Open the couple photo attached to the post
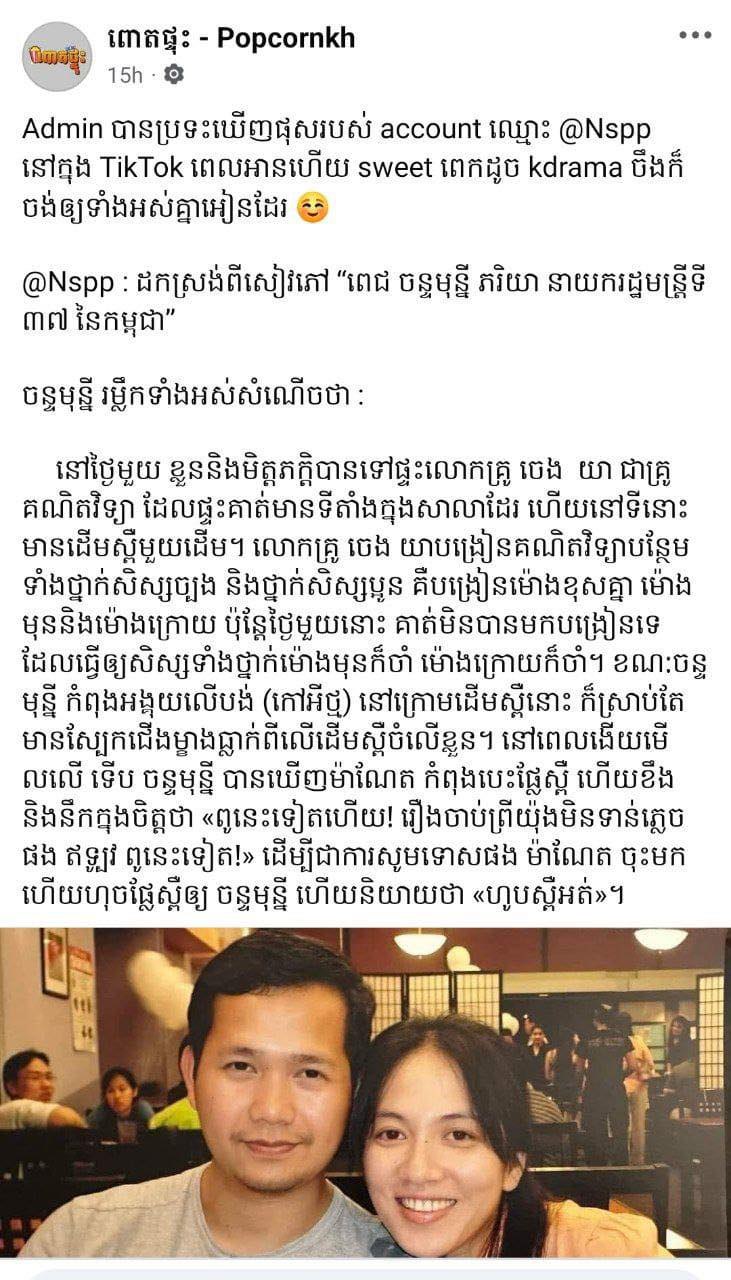This screenshot has width=731, height=1280. pyautogui.click(x=365, y=1092)
